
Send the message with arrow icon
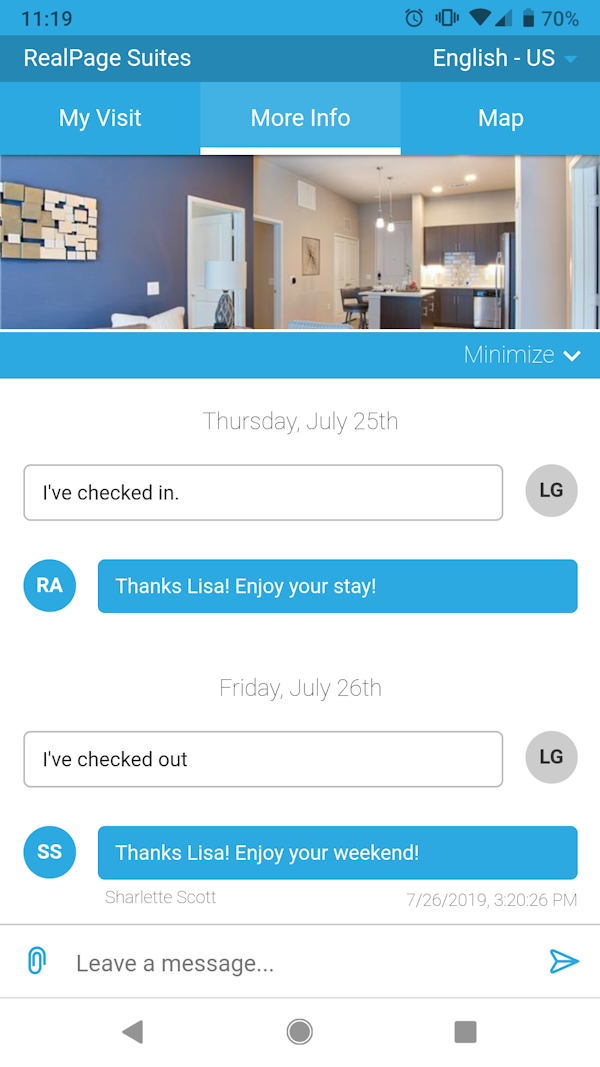pos(564,962)
